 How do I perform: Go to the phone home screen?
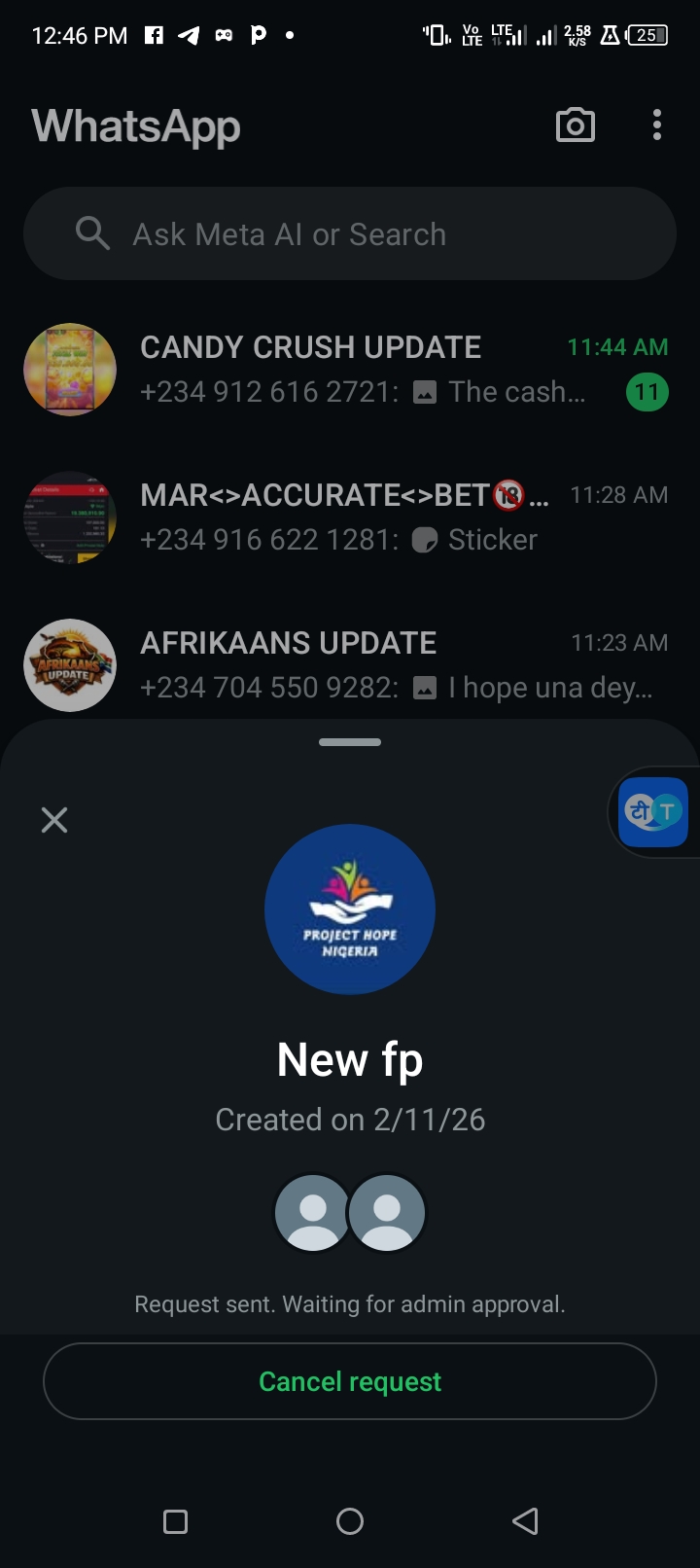pyautogui.click(x=350, y=1521)
